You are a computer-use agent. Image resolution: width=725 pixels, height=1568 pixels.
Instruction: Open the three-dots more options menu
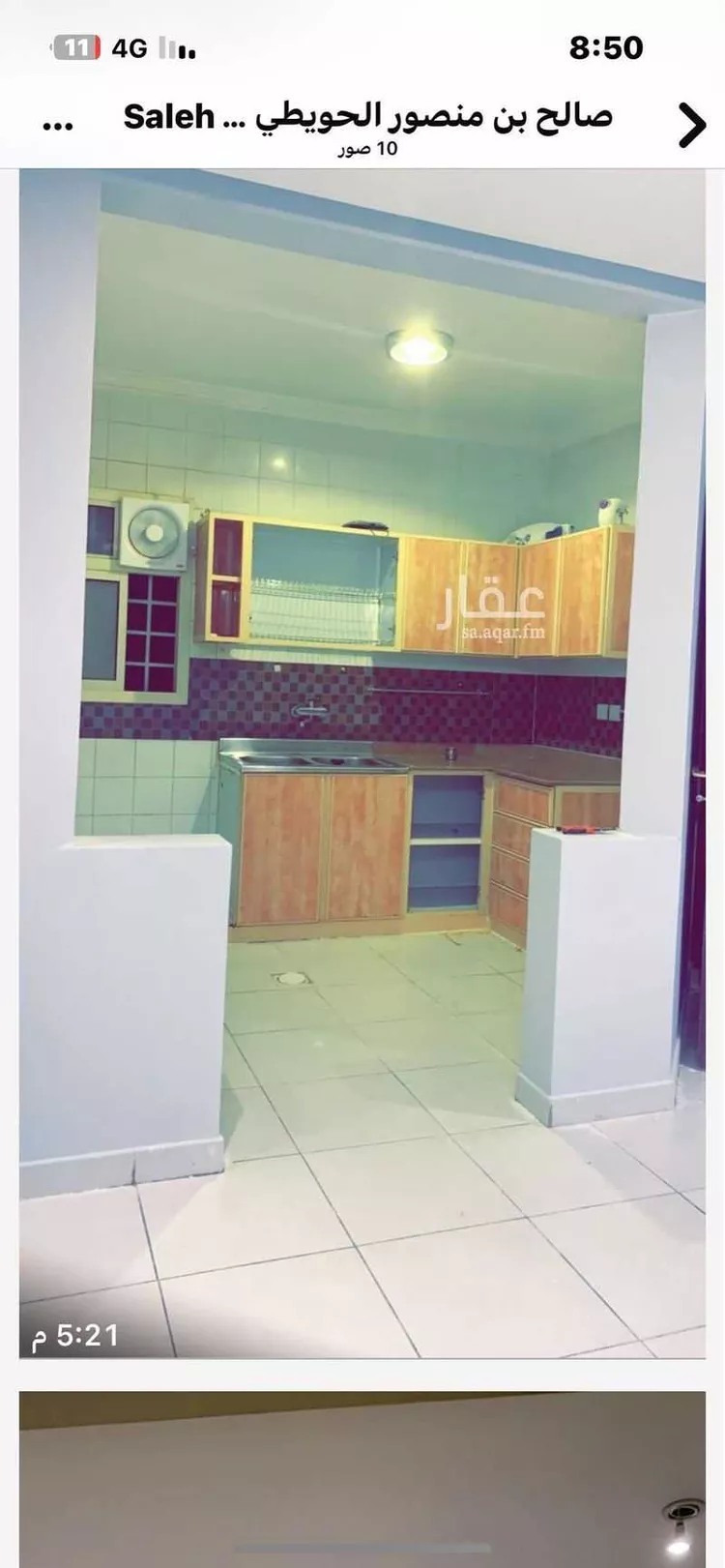(58, 126)
